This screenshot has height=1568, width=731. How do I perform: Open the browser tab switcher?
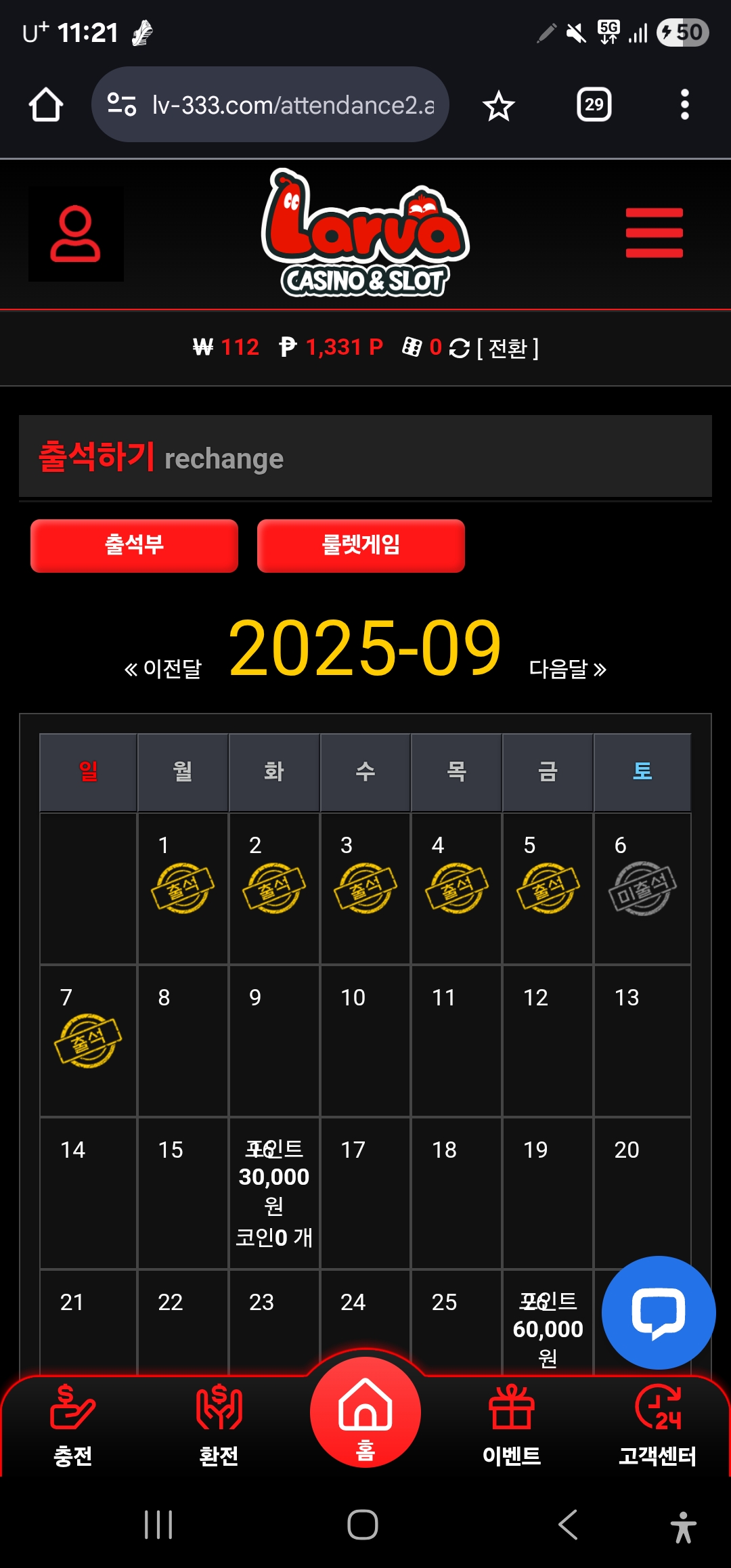click(x=594, y=105)
